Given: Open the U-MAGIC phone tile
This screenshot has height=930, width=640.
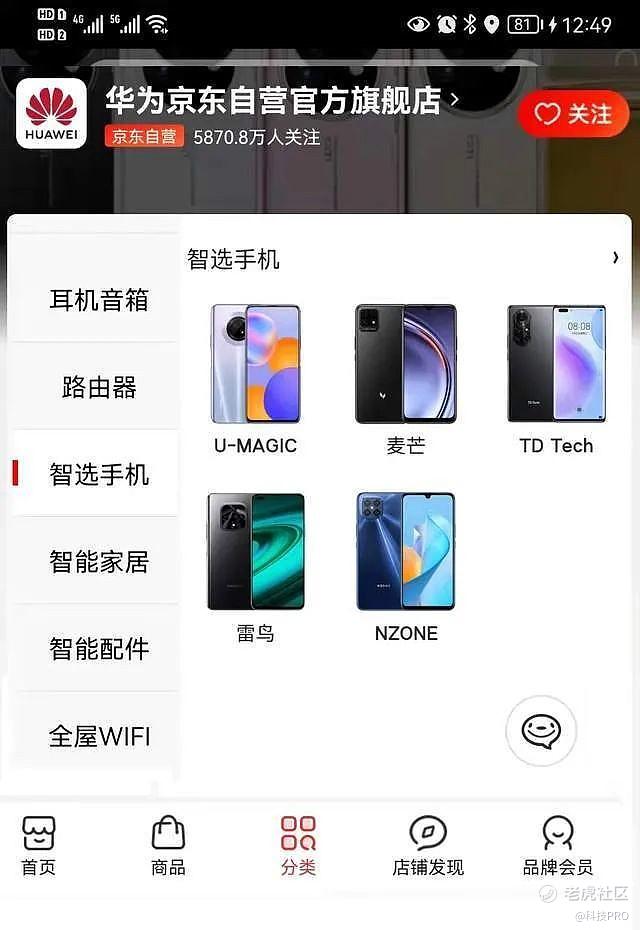Looking at the screenshot, I should pyautogui.click(x=256, y=380).
